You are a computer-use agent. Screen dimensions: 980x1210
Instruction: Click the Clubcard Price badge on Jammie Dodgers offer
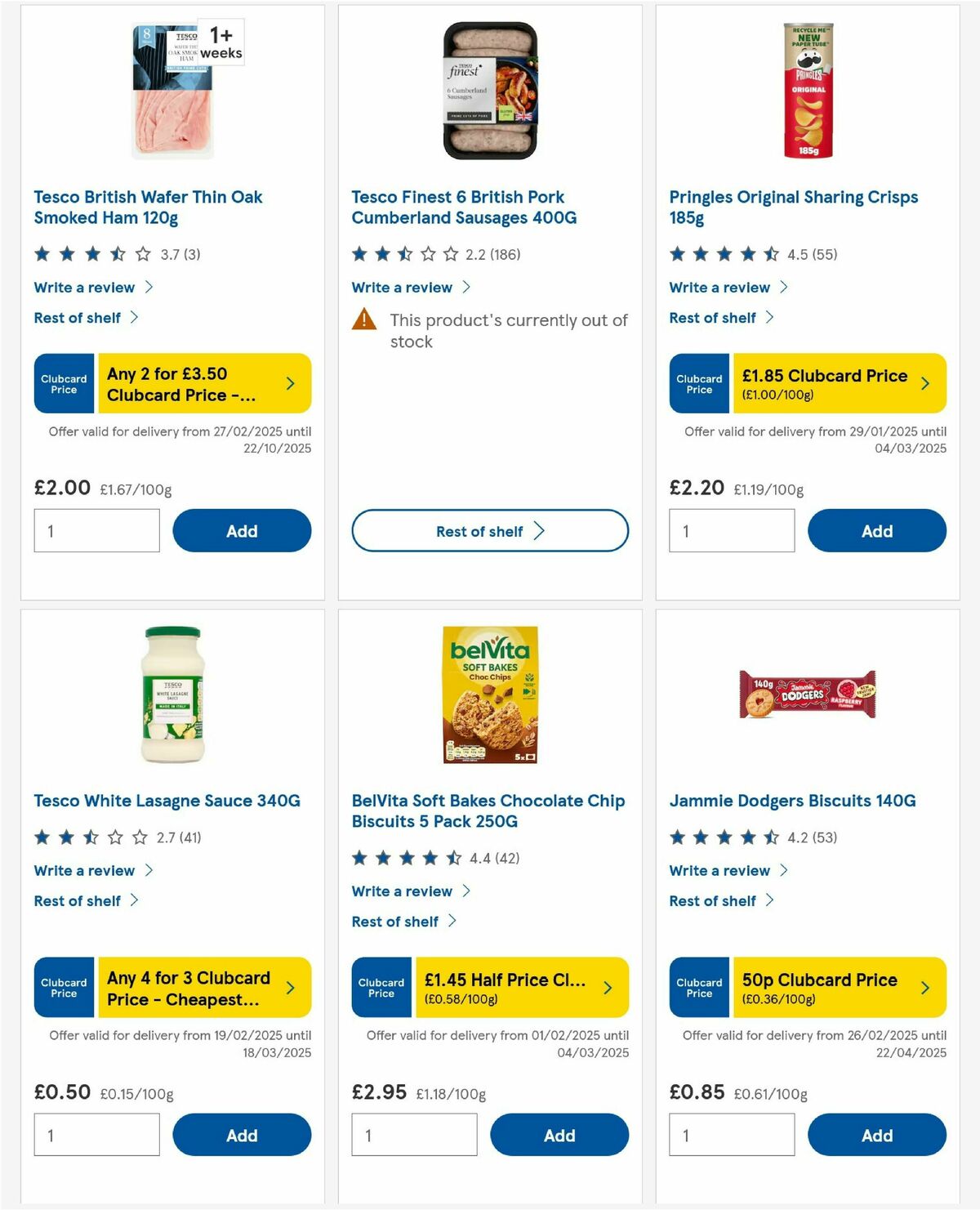tap(699, 987)
